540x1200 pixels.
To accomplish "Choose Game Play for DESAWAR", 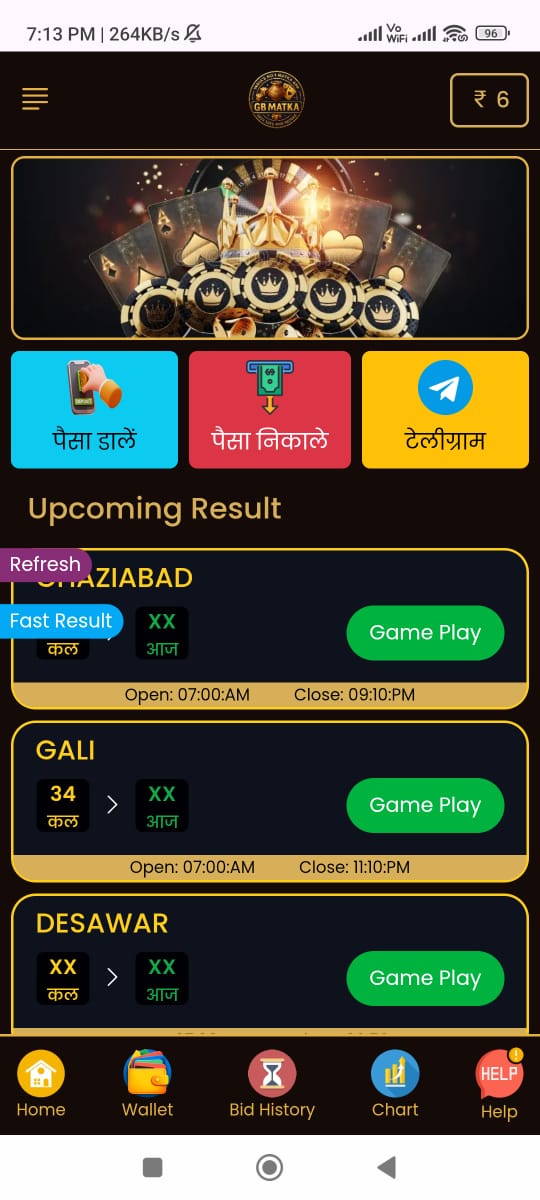I will (425, 978).
